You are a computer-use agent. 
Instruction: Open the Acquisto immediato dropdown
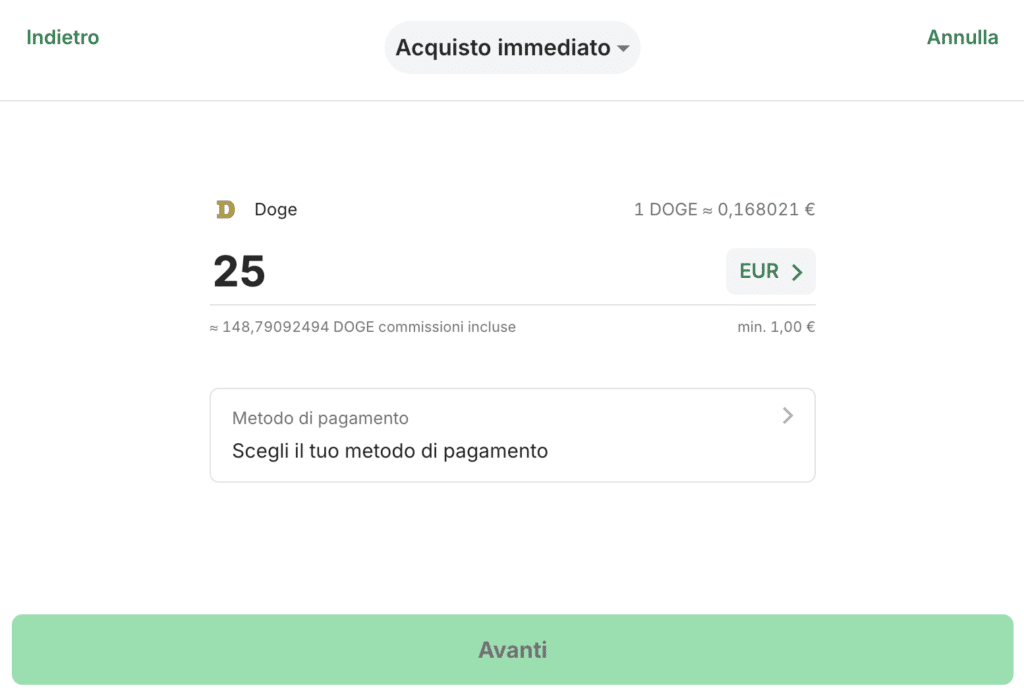[x=512, y=48]
